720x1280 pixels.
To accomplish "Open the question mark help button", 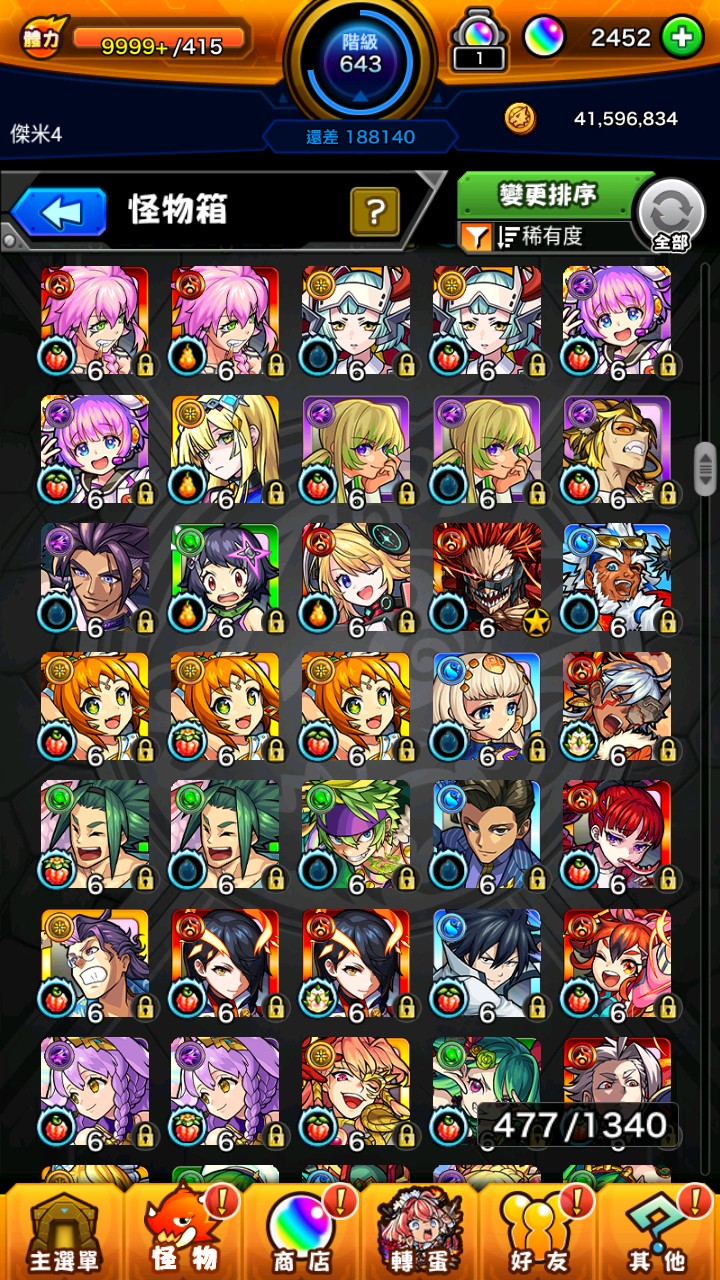I will 375,211.
